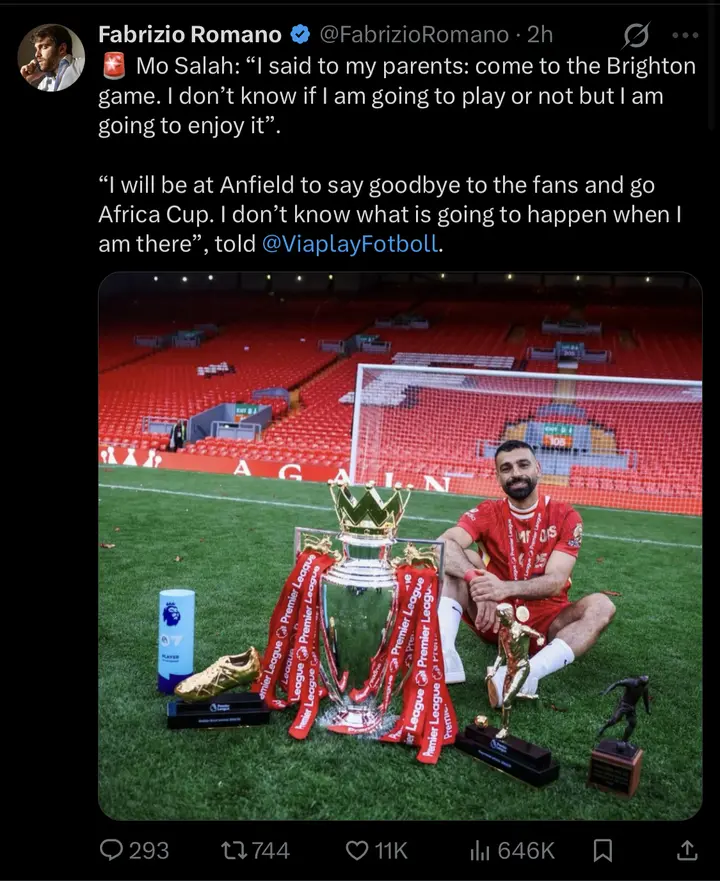Open the tweet's three-dot overflow menu
The height and width of the screenshot is (881, 720).
[686, 35]
